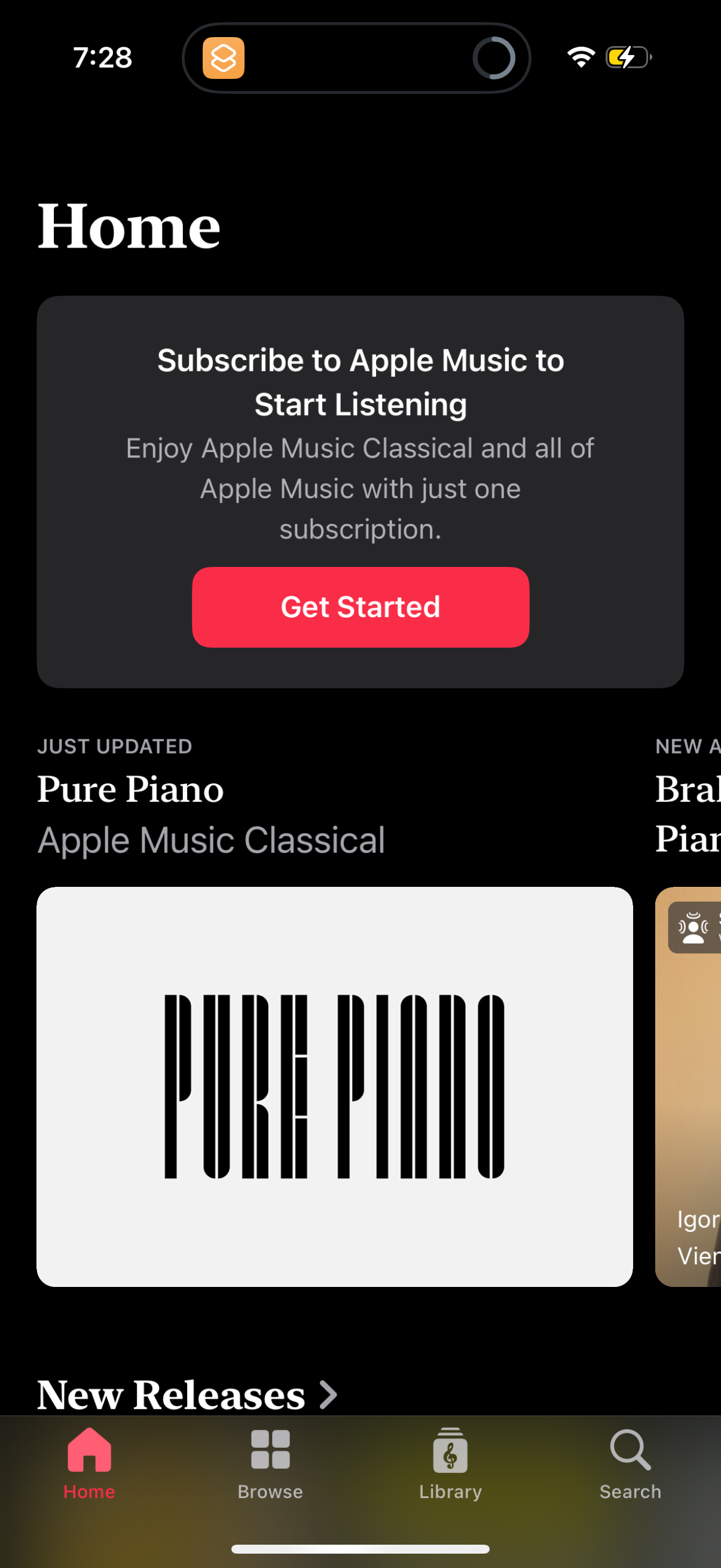Tap the Apple Music Classical curator name
Viewport: 721px width, 1568px height.
[x=210, y=840]
